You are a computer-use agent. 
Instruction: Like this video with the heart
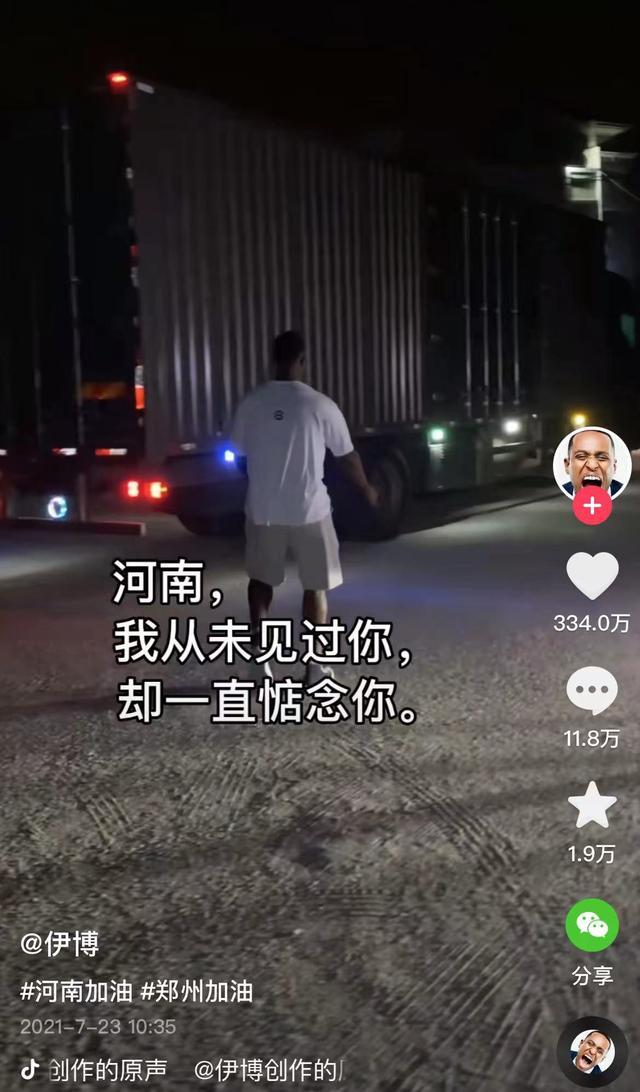592,577
